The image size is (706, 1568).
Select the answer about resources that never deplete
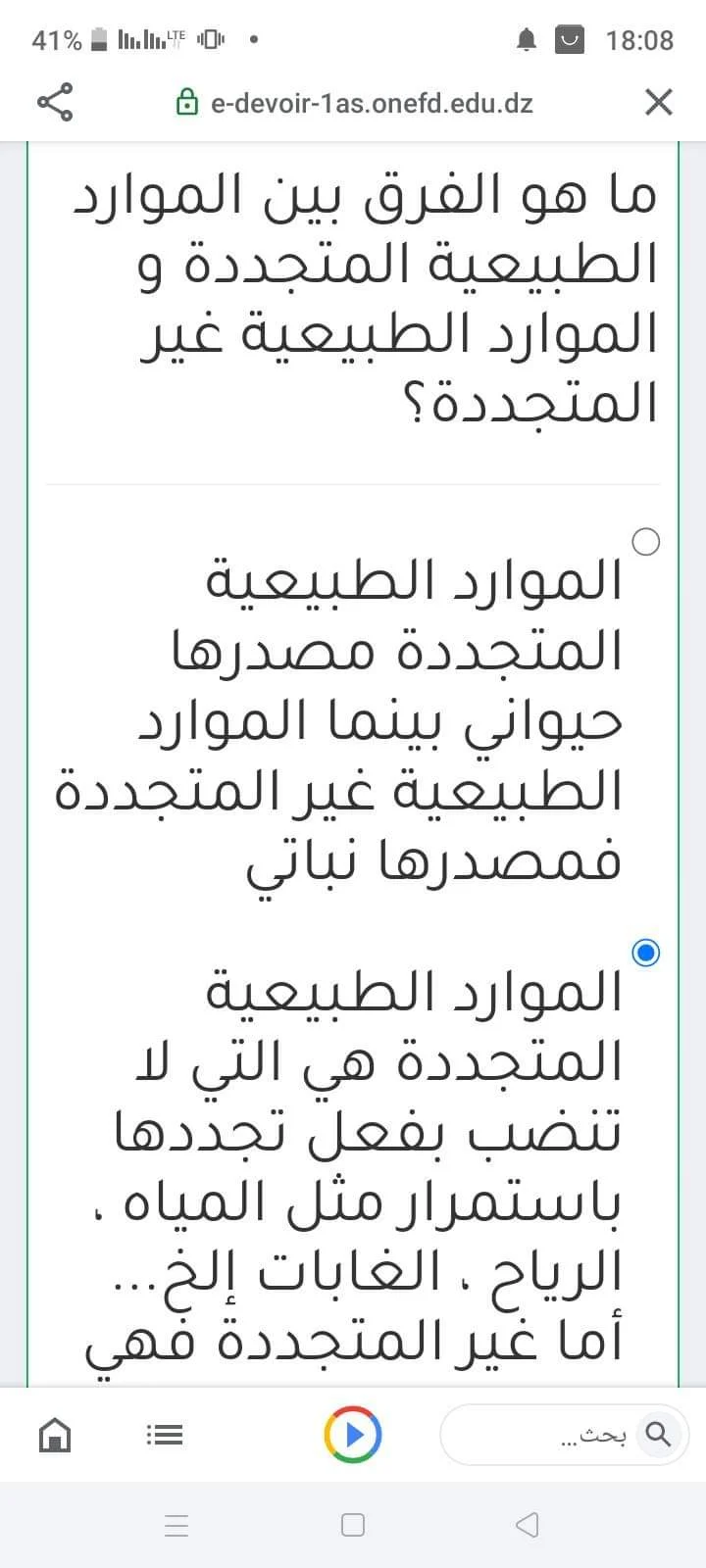point(645,953)
